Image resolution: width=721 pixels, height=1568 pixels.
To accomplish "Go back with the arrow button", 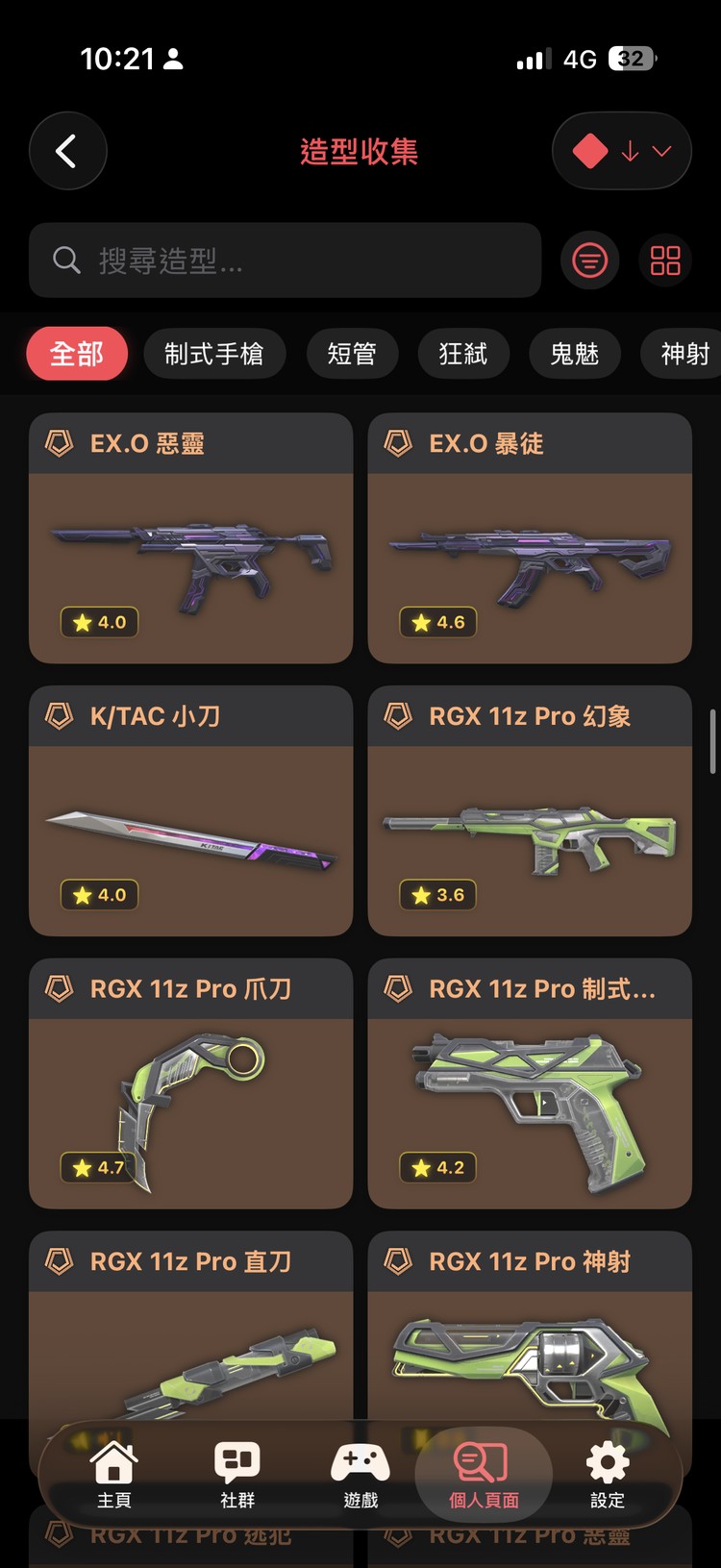I will (67, 151).
